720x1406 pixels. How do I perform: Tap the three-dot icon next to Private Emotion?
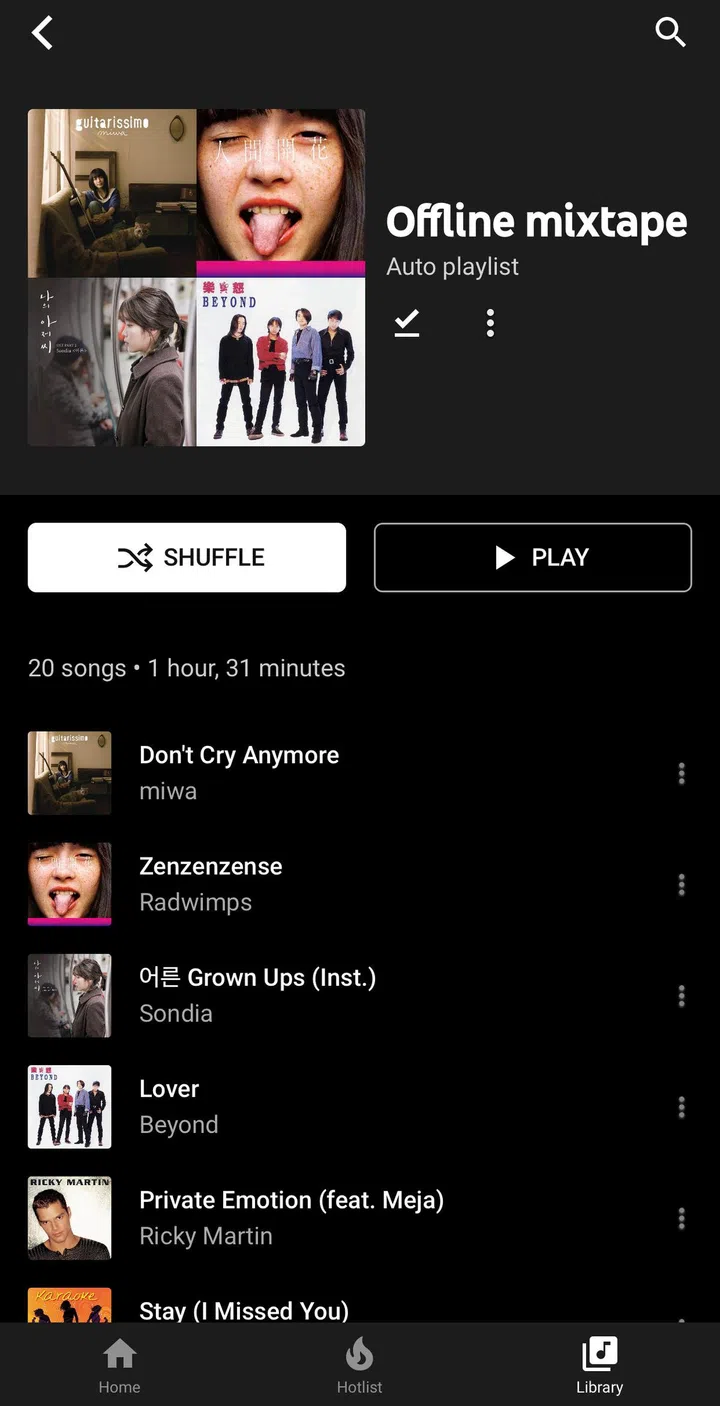(x=681, y=1217)
